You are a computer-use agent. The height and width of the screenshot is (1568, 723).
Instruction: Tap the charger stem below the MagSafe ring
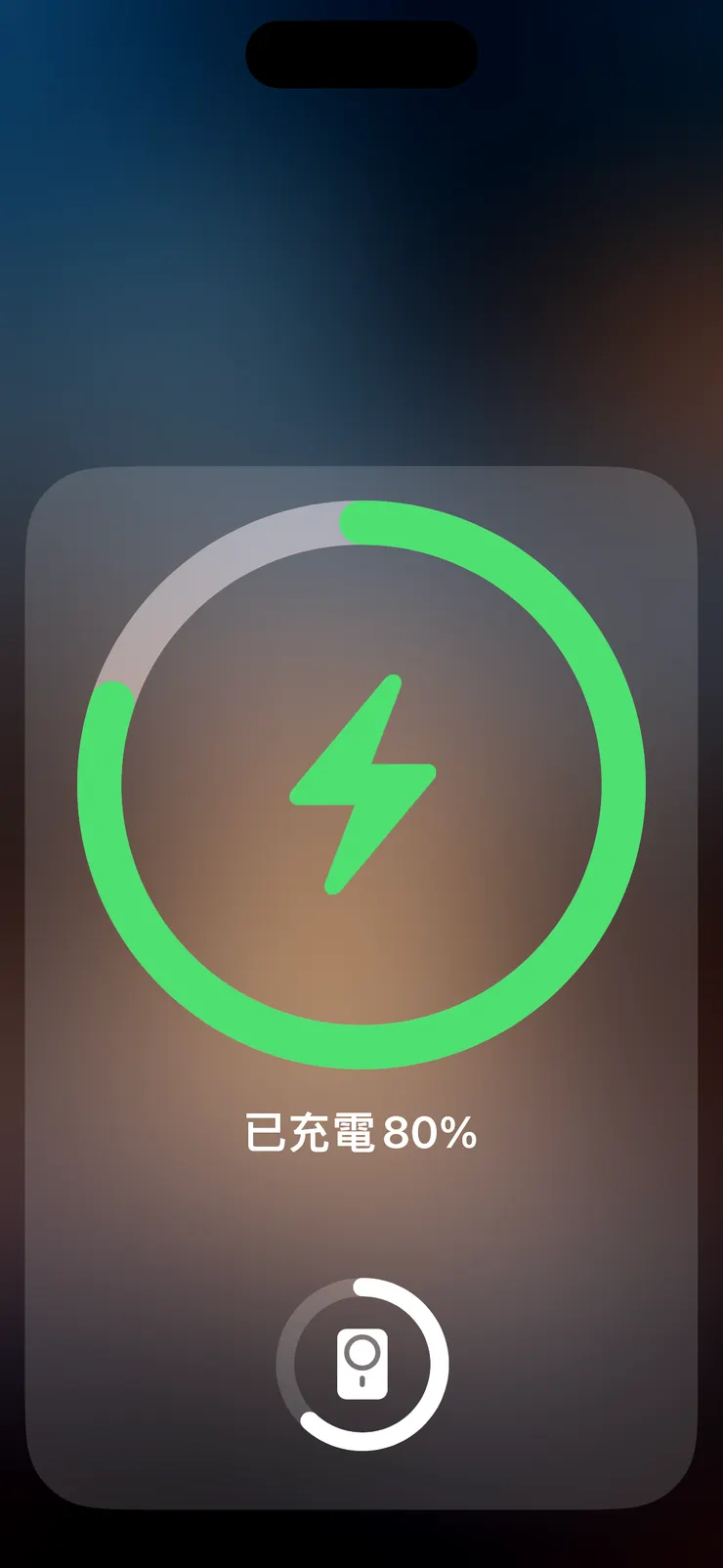(x=362, y=1382)
